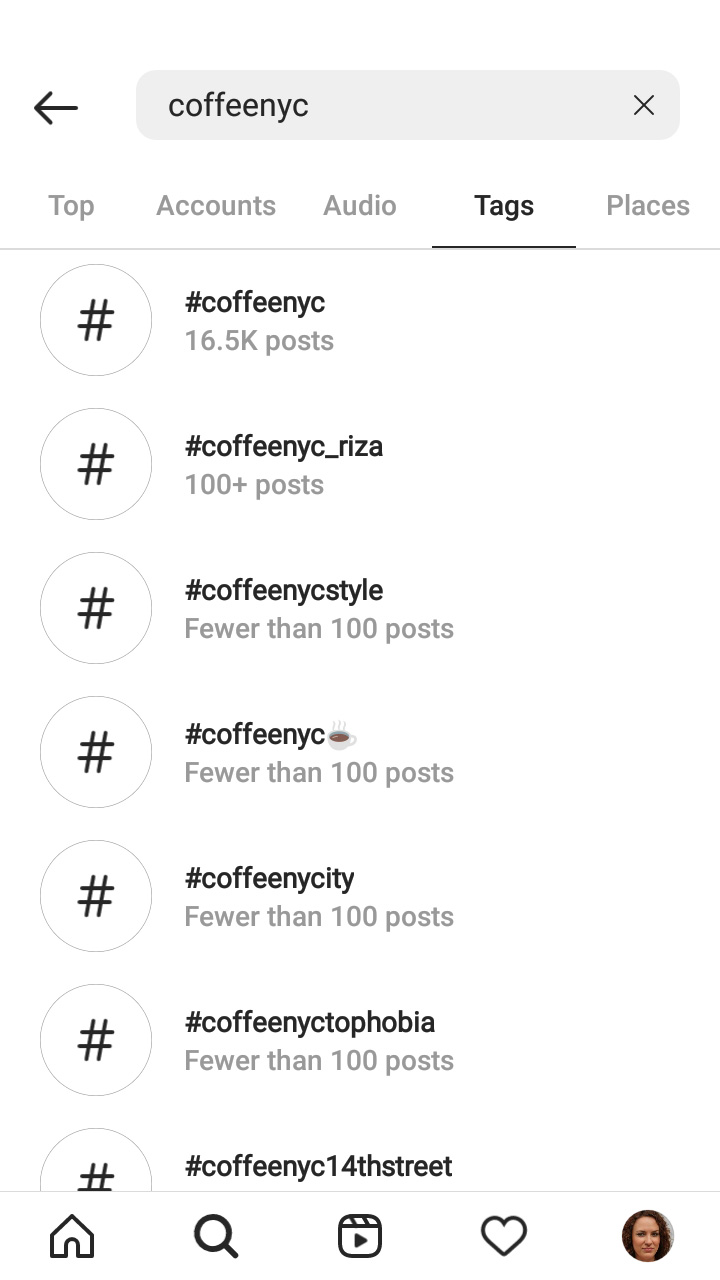720x1280 pixels.
Task: Go back using the arrow icon
Action: [55, 107]
